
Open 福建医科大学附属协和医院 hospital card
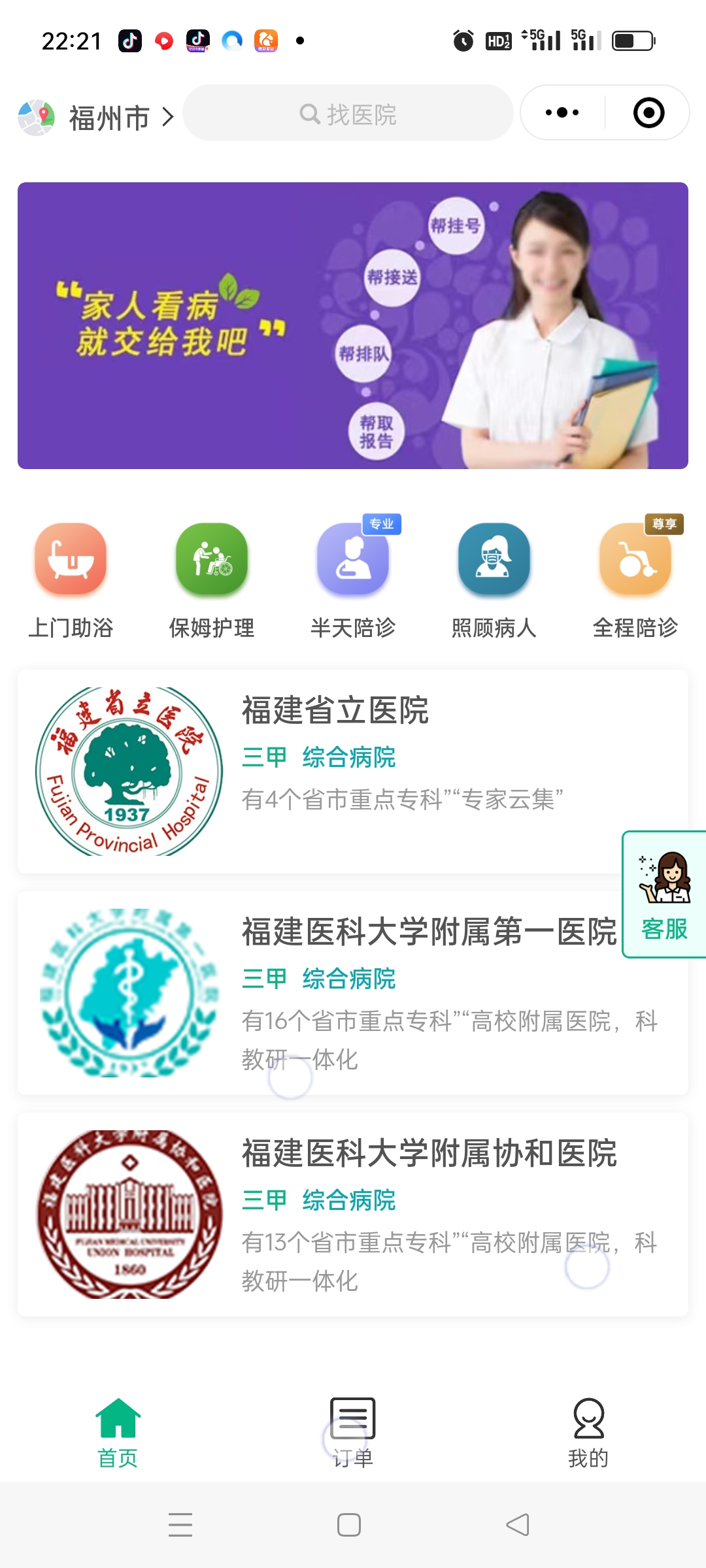[x=353, y=1215]
